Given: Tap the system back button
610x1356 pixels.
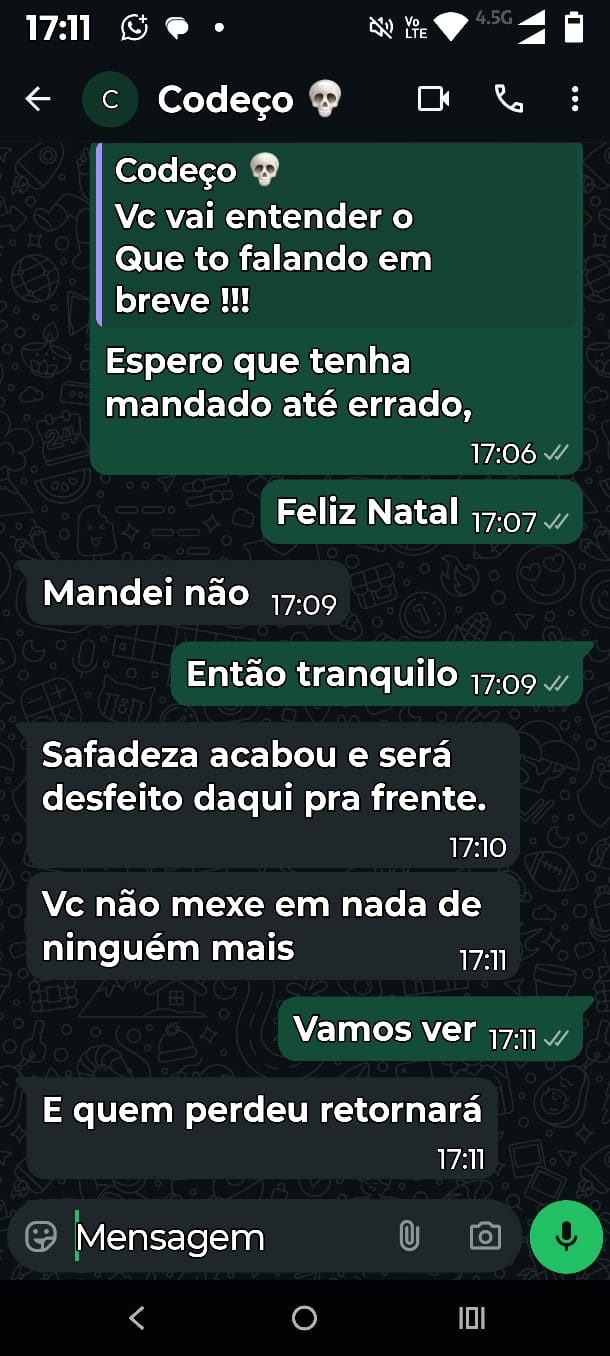Looking at the screenshot, I should tap(137, 1318).
